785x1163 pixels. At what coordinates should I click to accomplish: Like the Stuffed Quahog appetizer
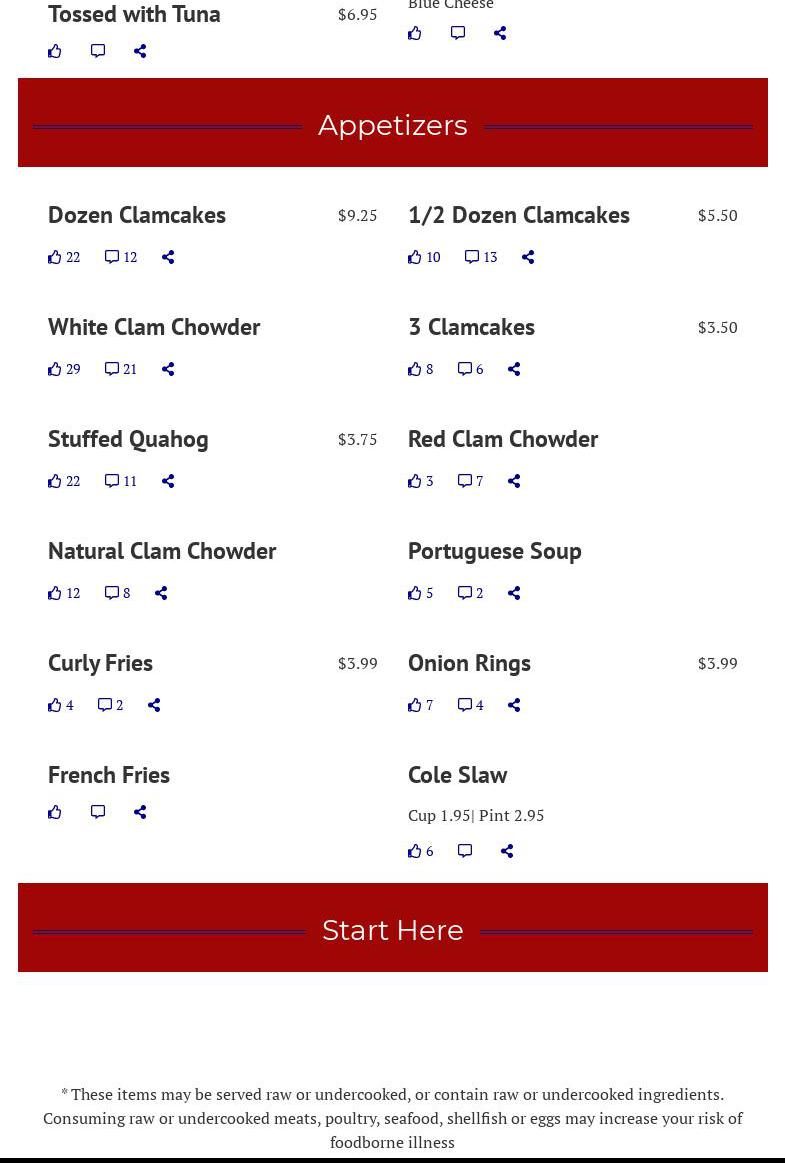point(55,481)
